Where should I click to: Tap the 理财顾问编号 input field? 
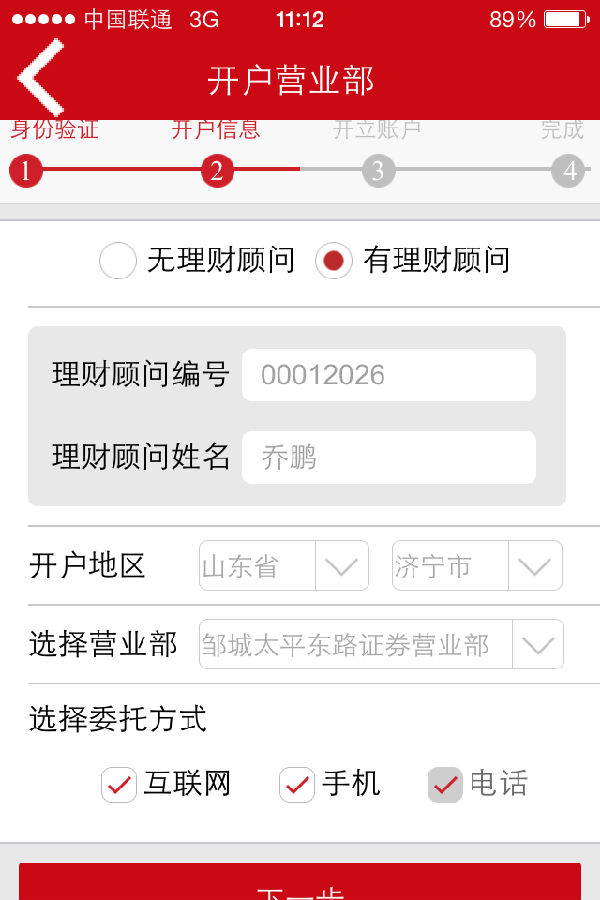tap(388, 375)
